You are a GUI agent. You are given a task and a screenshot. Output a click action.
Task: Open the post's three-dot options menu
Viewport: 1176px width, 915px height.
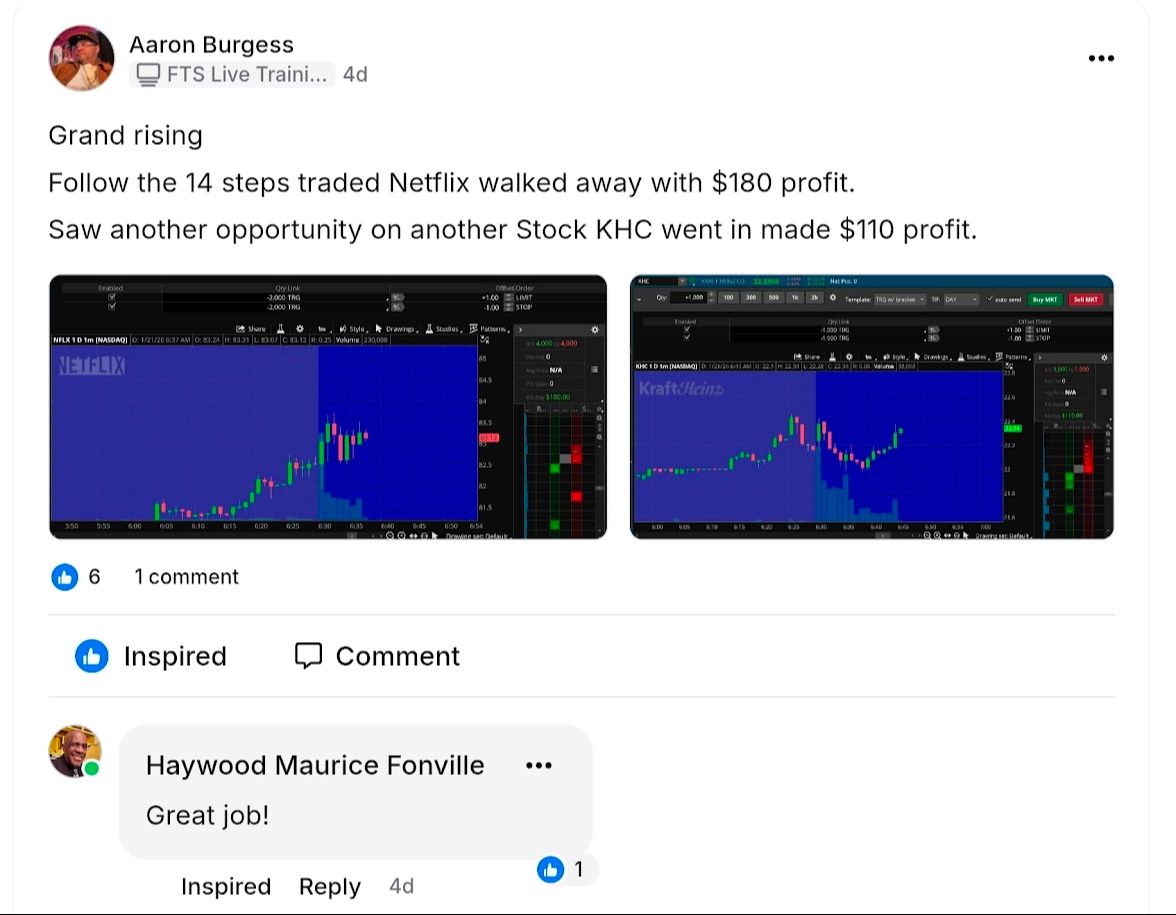pyautogui.click(x=1101, y=58)
